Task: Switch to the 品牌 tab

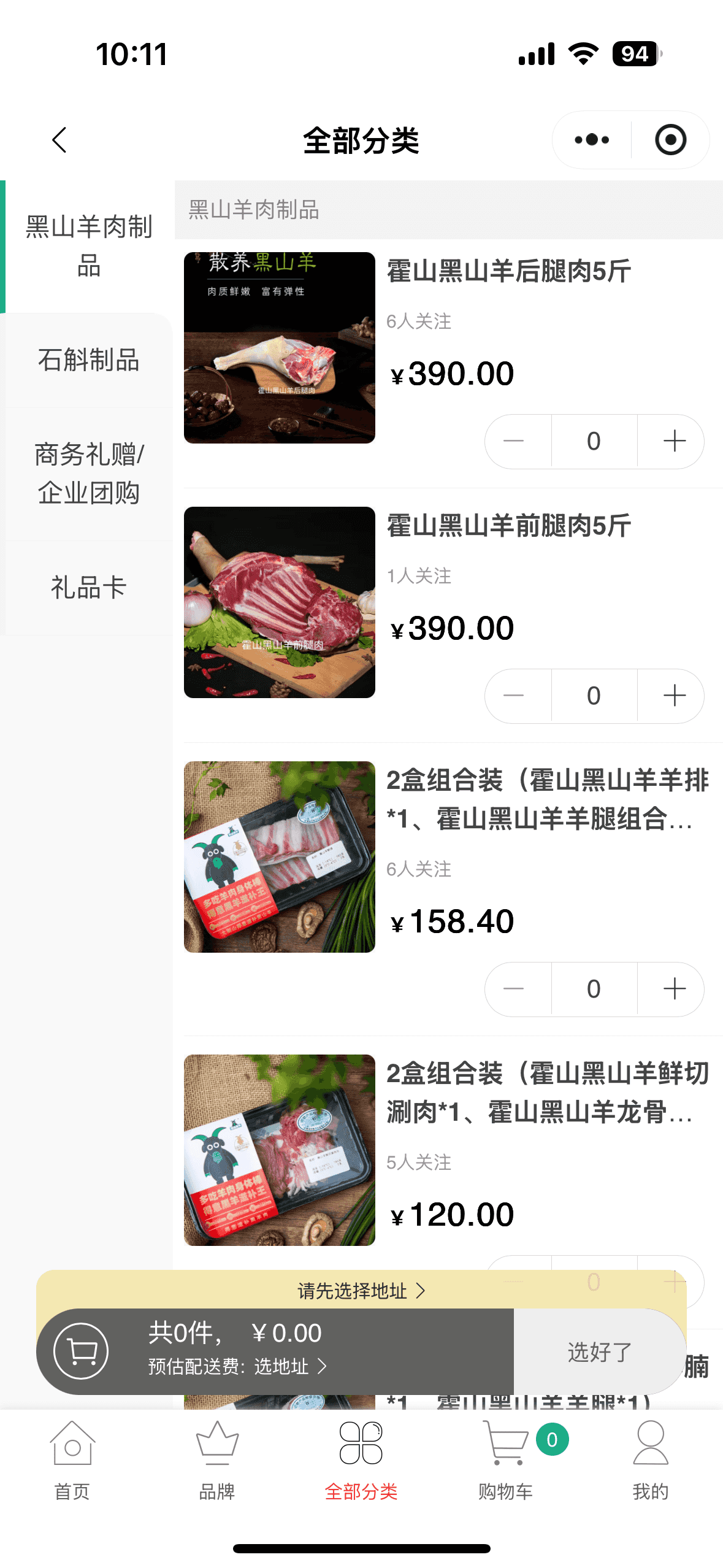Action: [217, 1460]
